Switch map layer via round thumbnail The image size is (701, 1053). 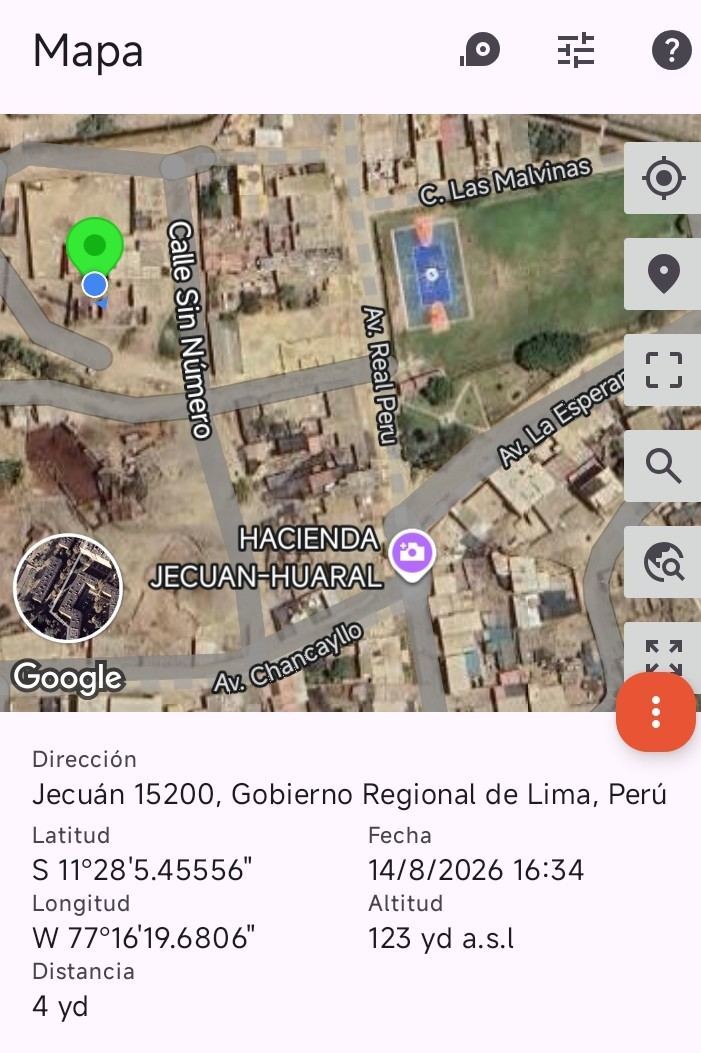click(68, 588)
